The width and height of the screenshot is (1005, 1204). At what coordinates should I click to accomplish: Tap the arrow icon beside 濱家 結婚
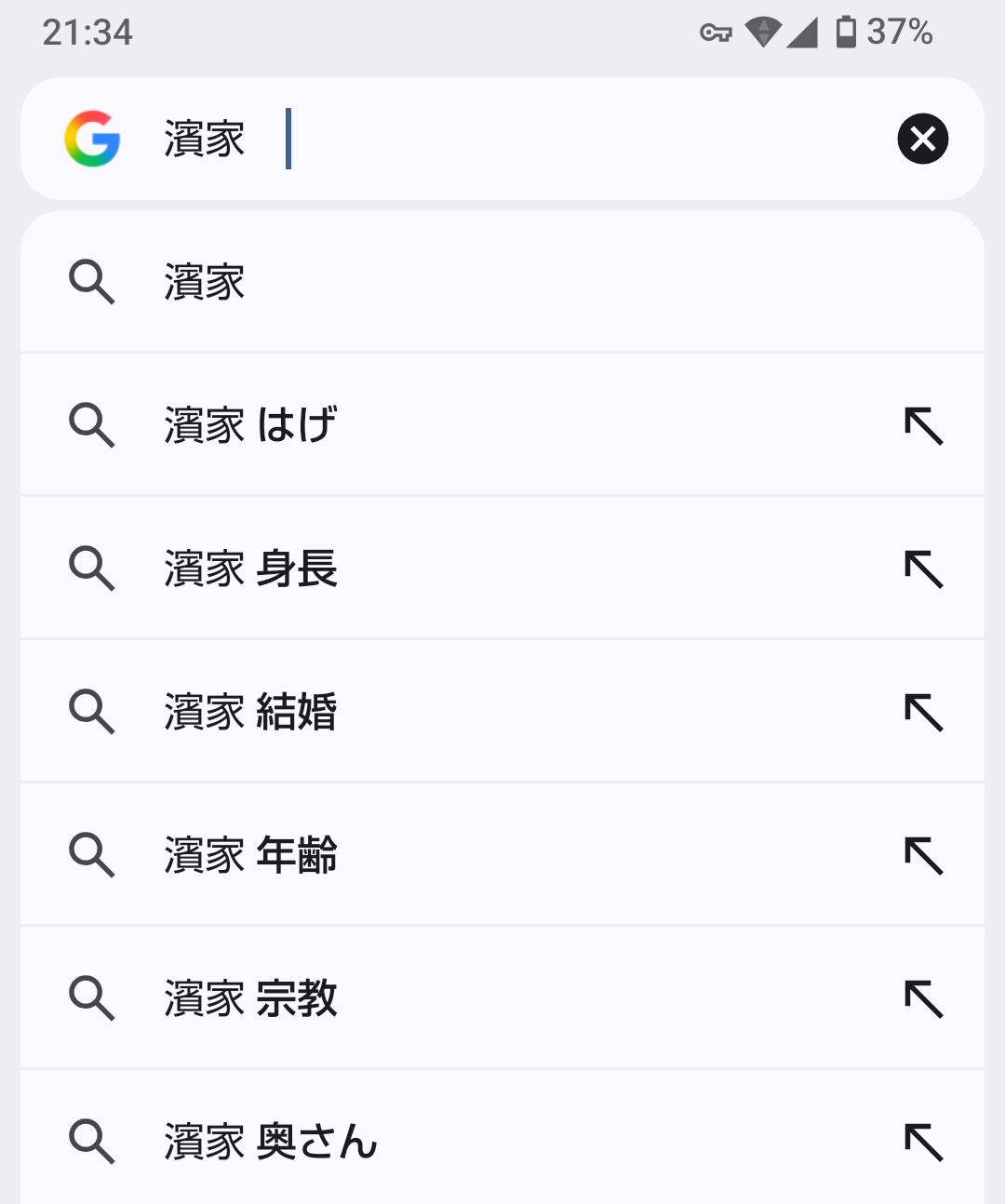coord(923,713)
